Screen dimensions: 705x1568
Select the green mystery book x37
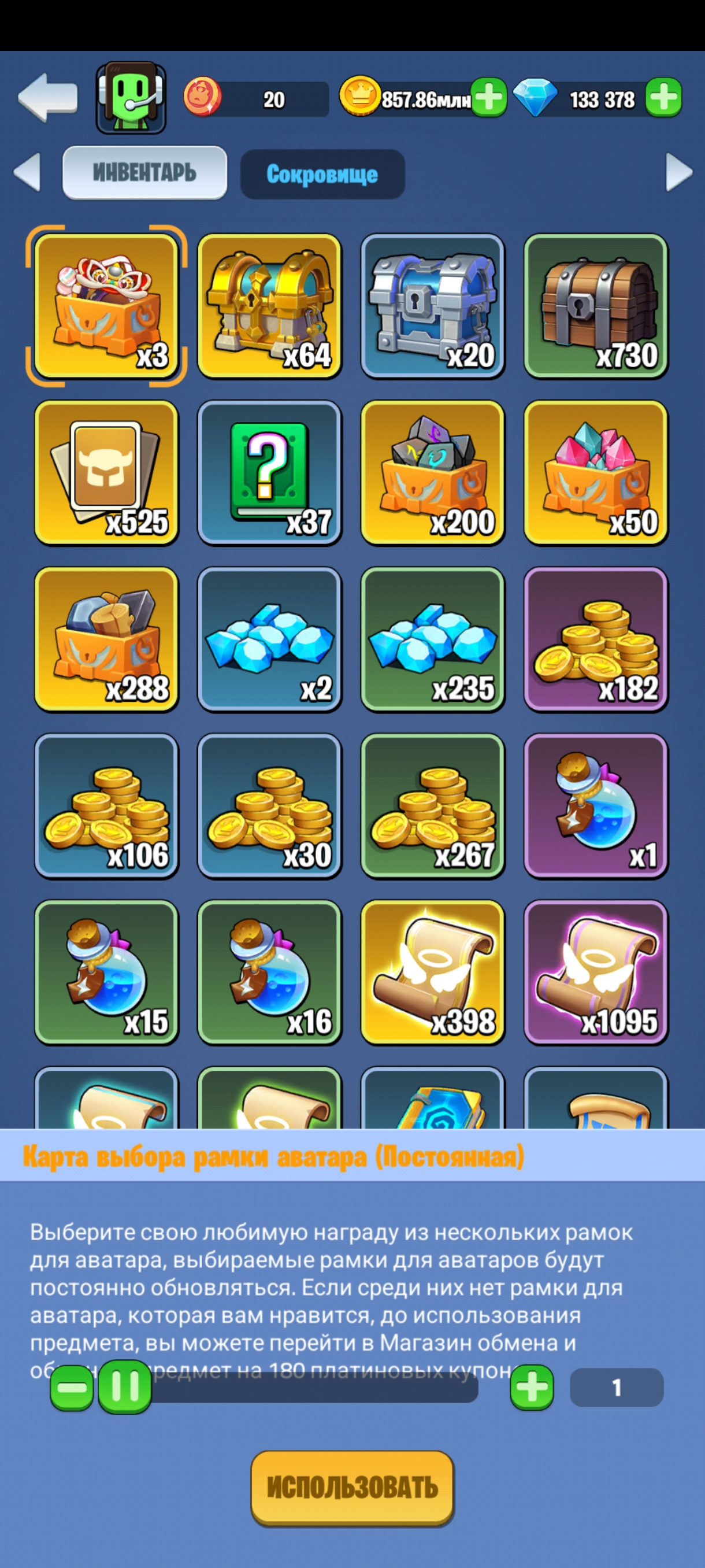click(269, 472)
